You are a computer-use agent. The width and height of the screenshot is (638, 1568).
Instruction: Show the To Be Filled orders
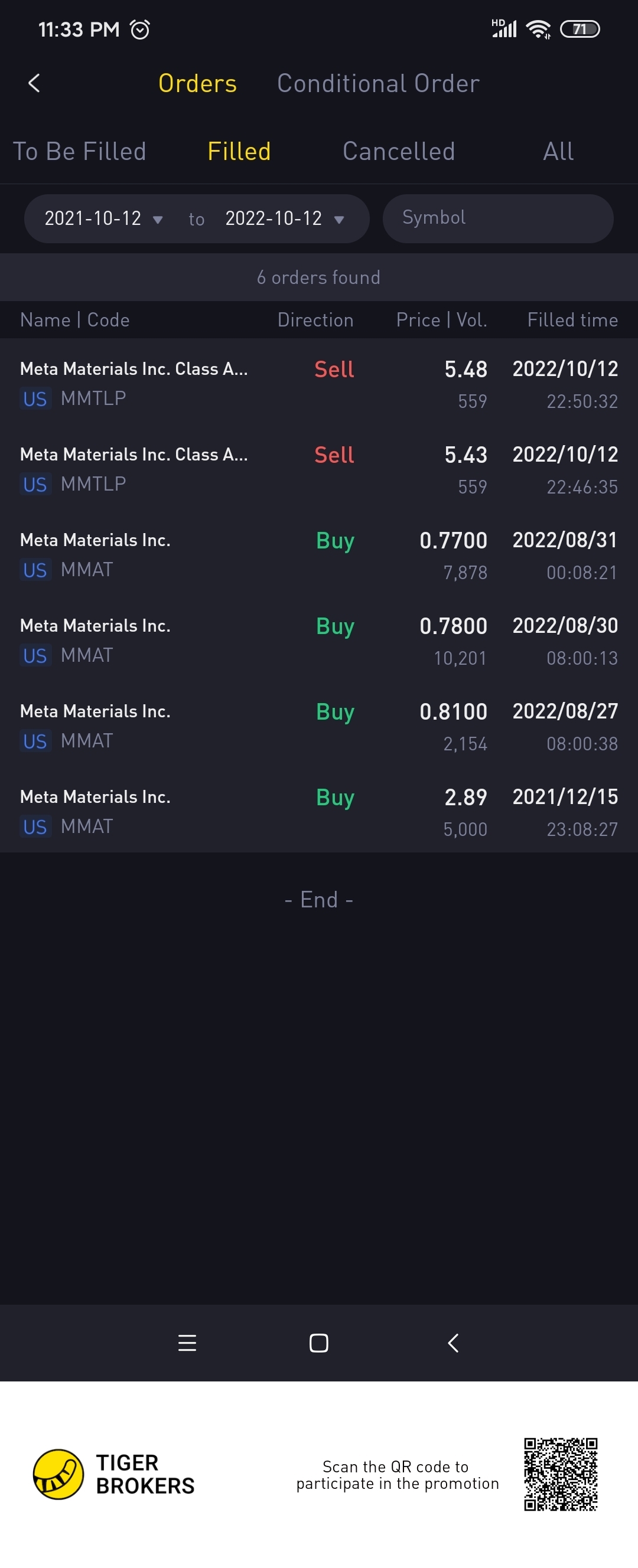pos(79,152)
